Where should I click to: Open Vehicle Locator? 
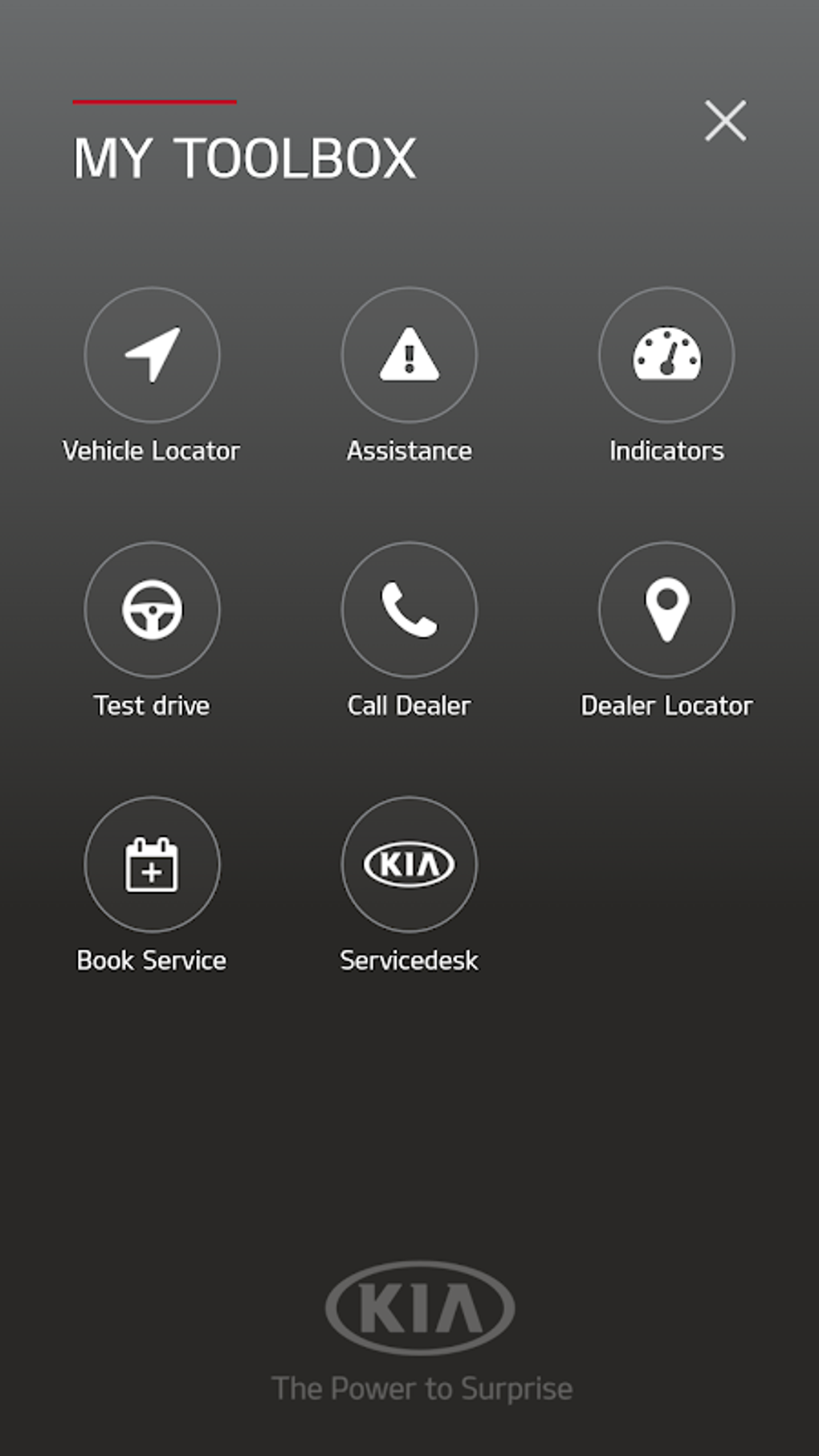[152, 355]
